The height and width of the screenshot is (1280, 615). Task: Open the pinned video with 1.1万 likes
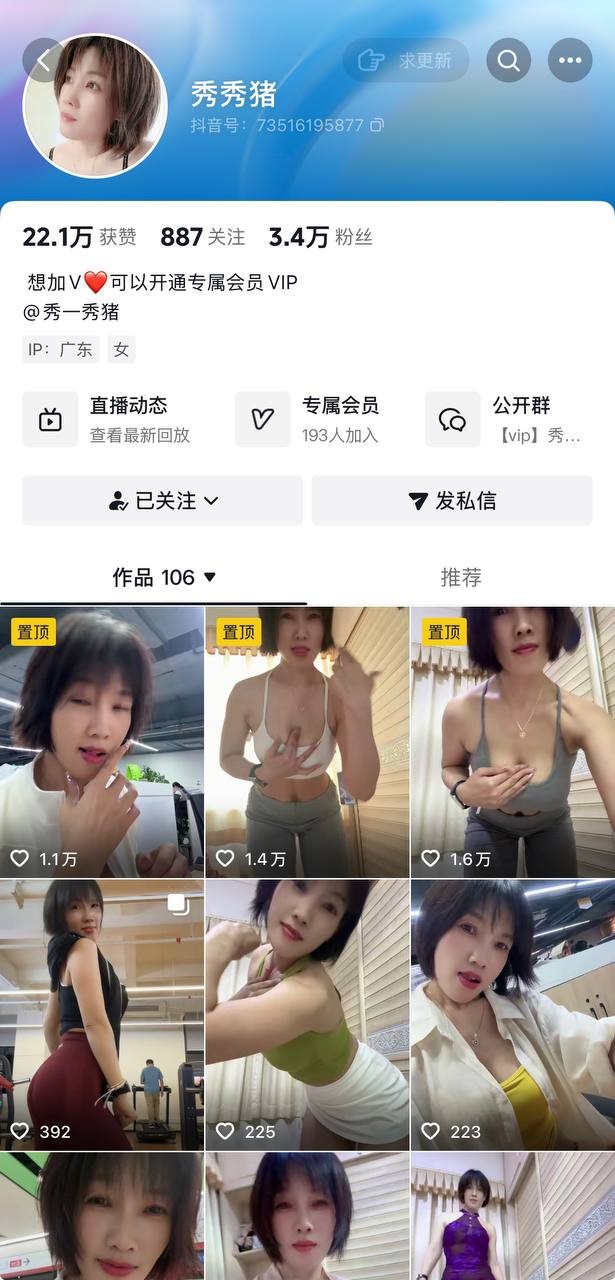[x=101, y=742]
